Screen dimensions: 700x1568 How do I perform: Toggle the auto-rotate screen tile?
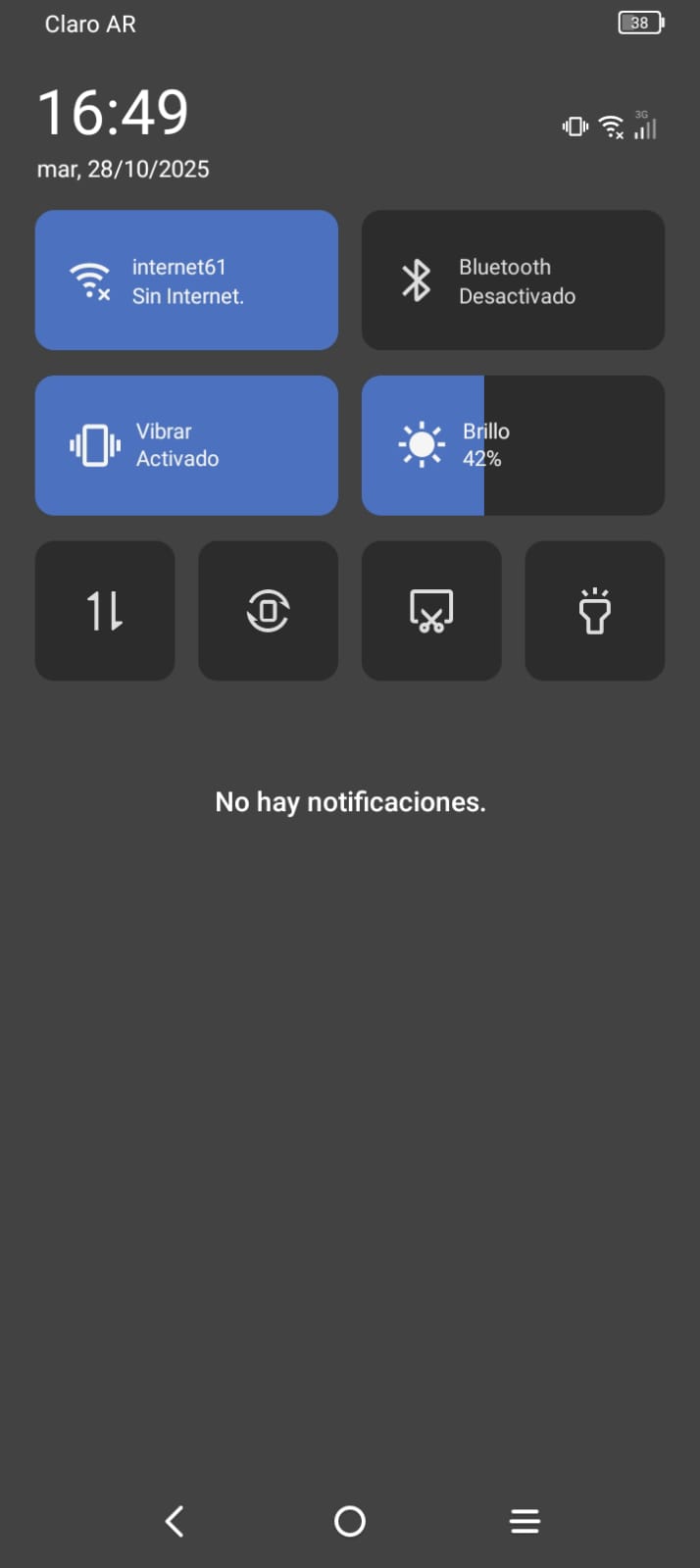[x=268, y=611]
